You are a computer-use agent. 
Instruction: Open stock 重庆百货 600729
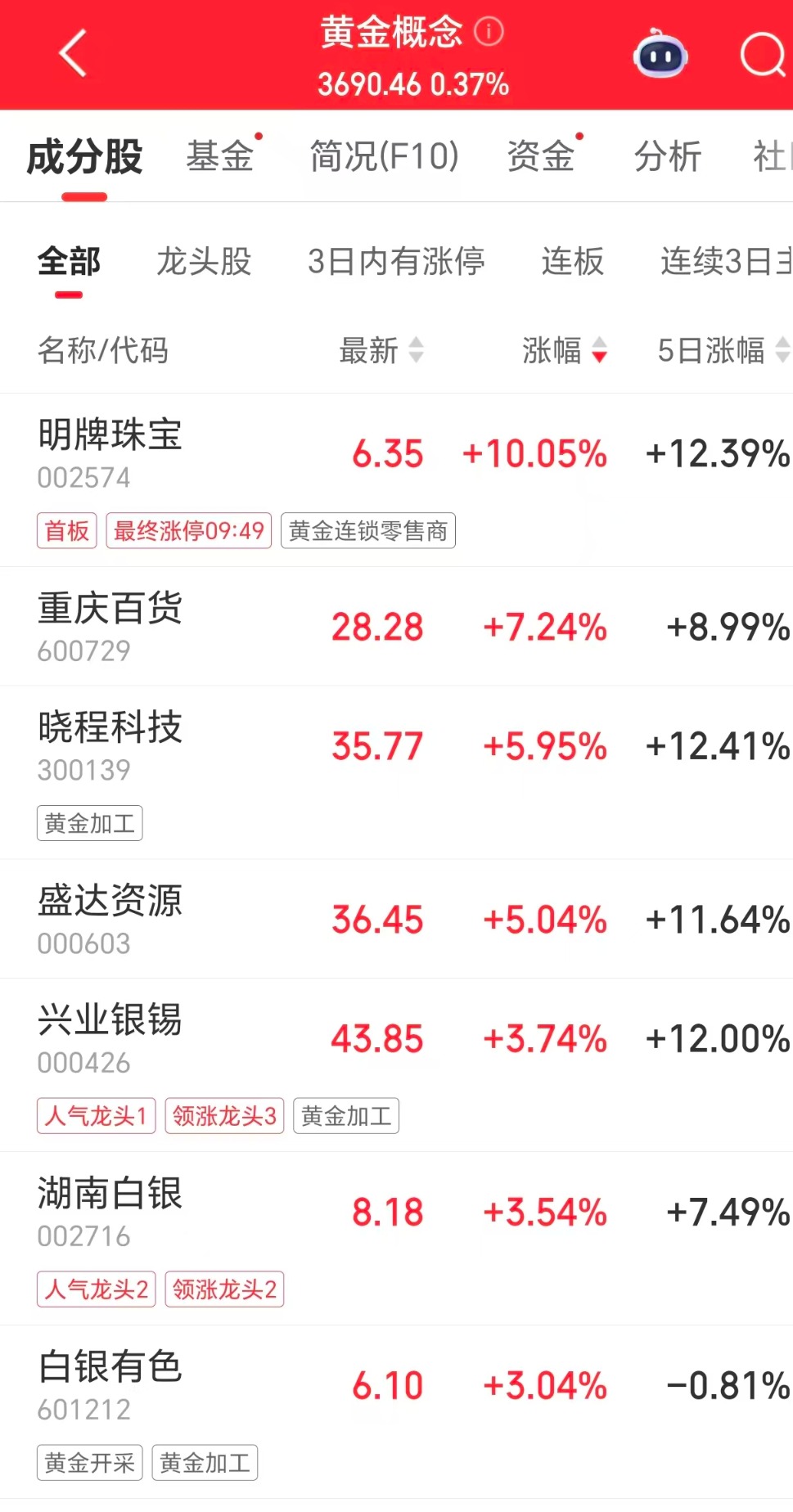tap(110, 626)
